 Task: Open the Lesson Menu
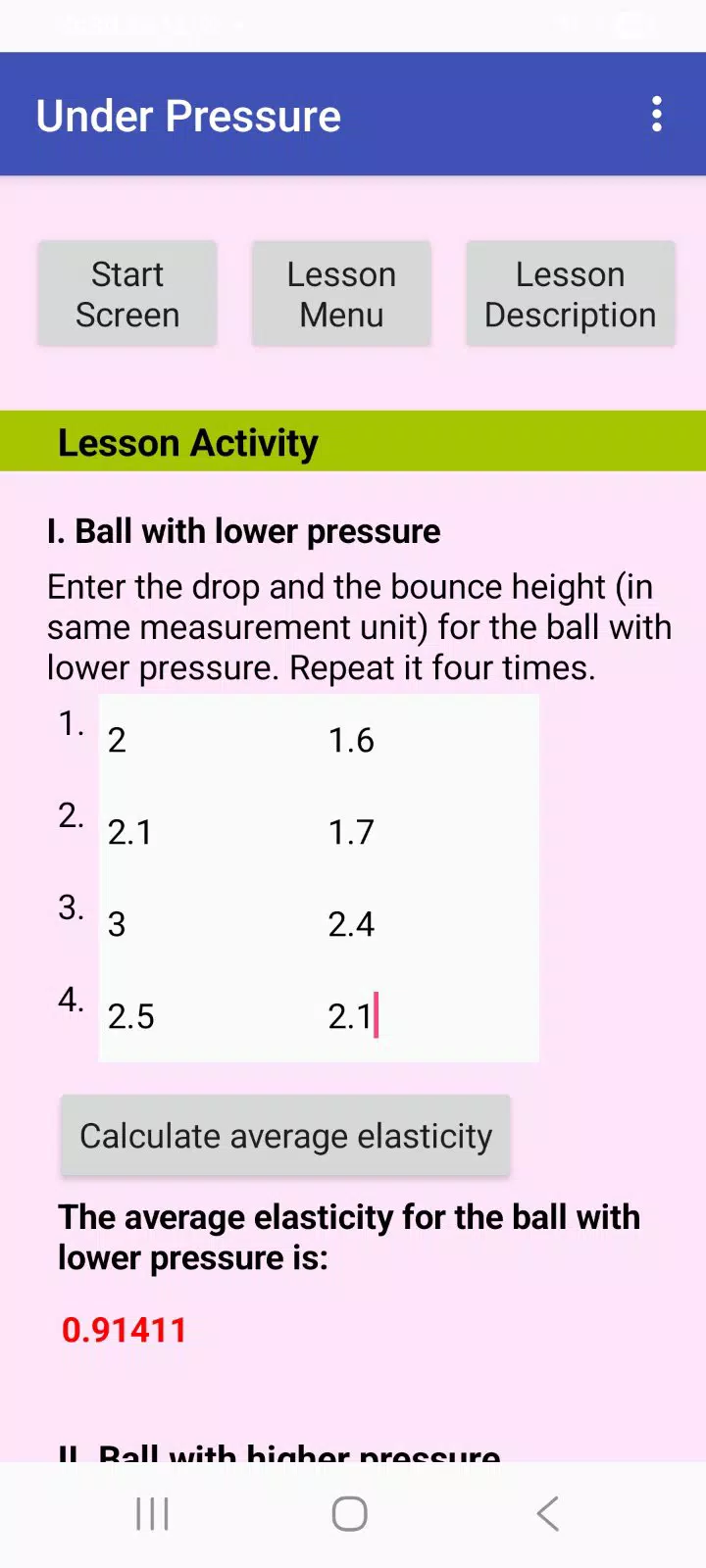(x=341, y=294)
